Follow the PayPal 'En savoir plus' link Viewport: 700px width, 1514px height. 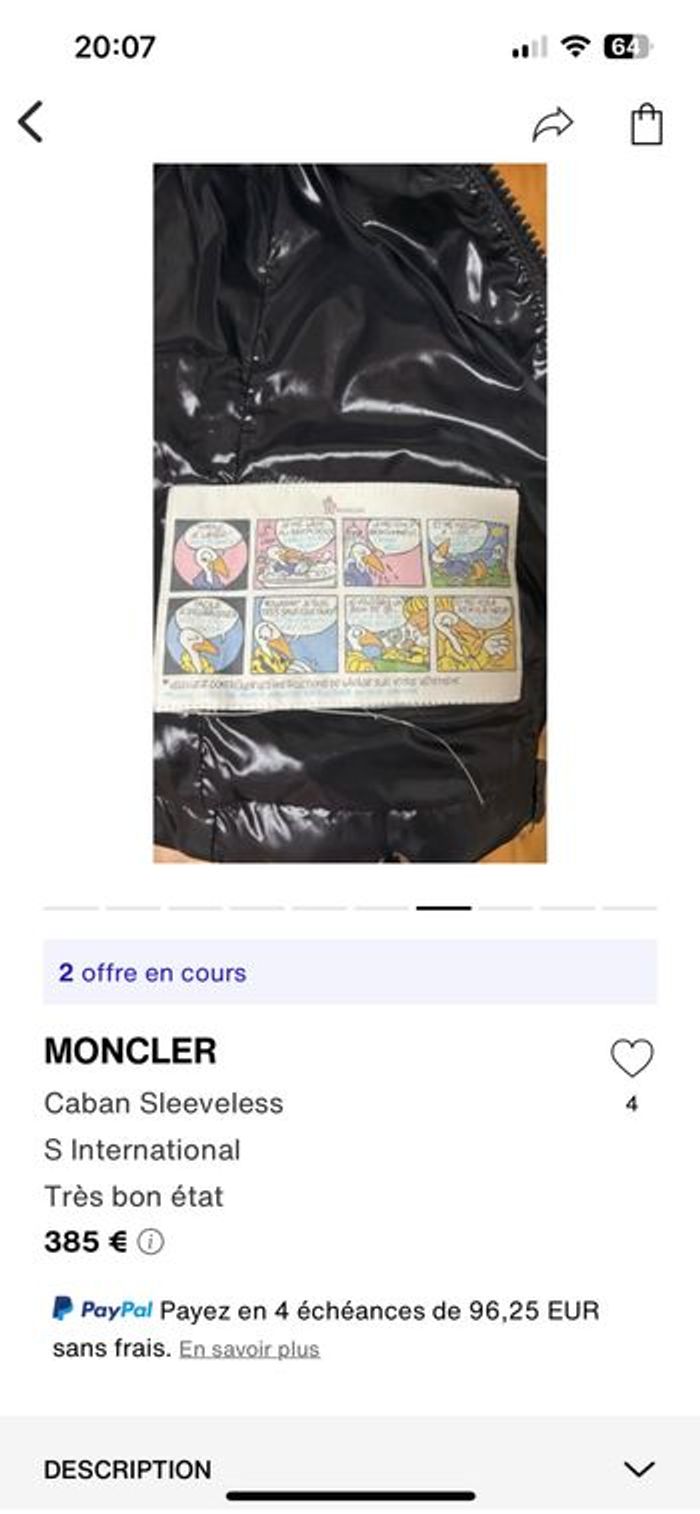[249, 1349]
